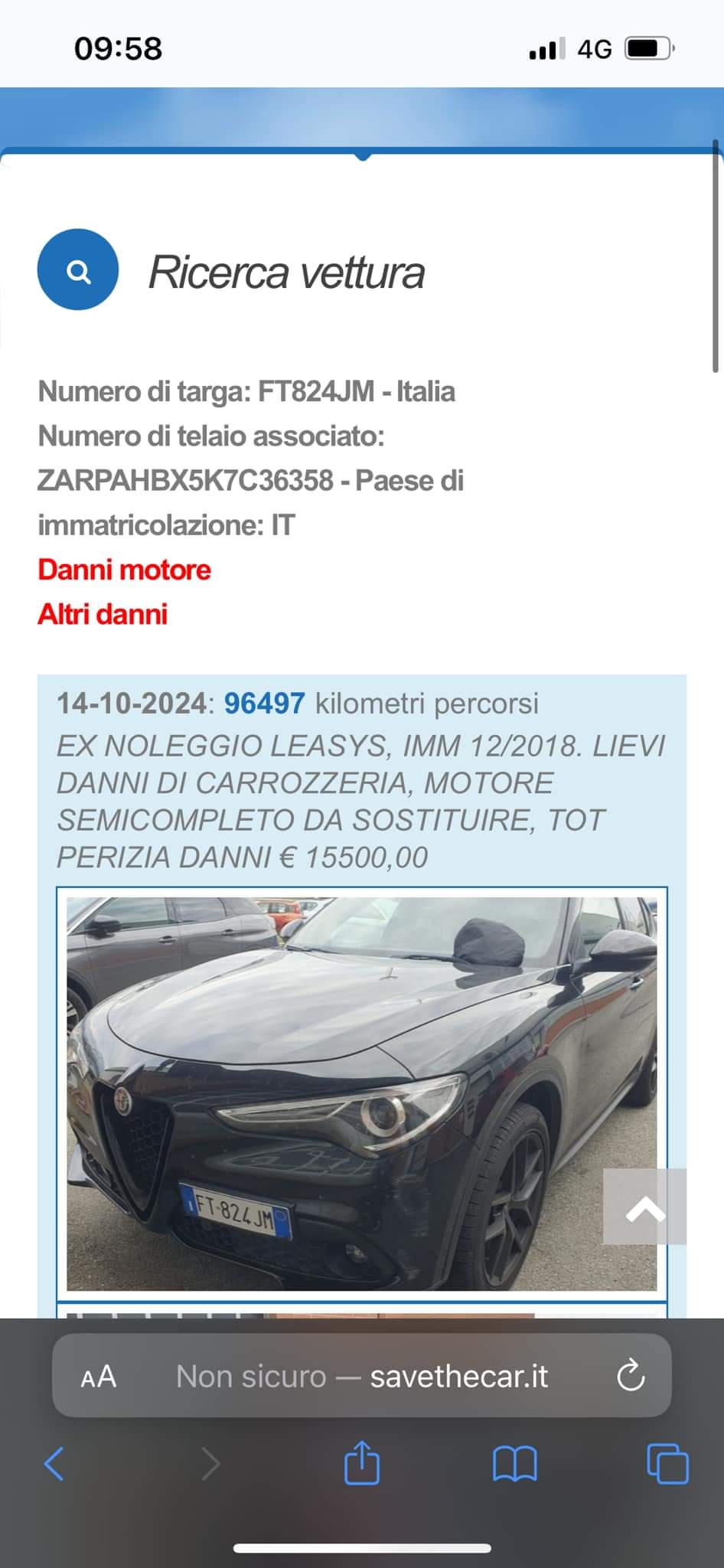724x1568 pixels.
Task: Go back to the previous page
Action: [x=54, y=1464]
